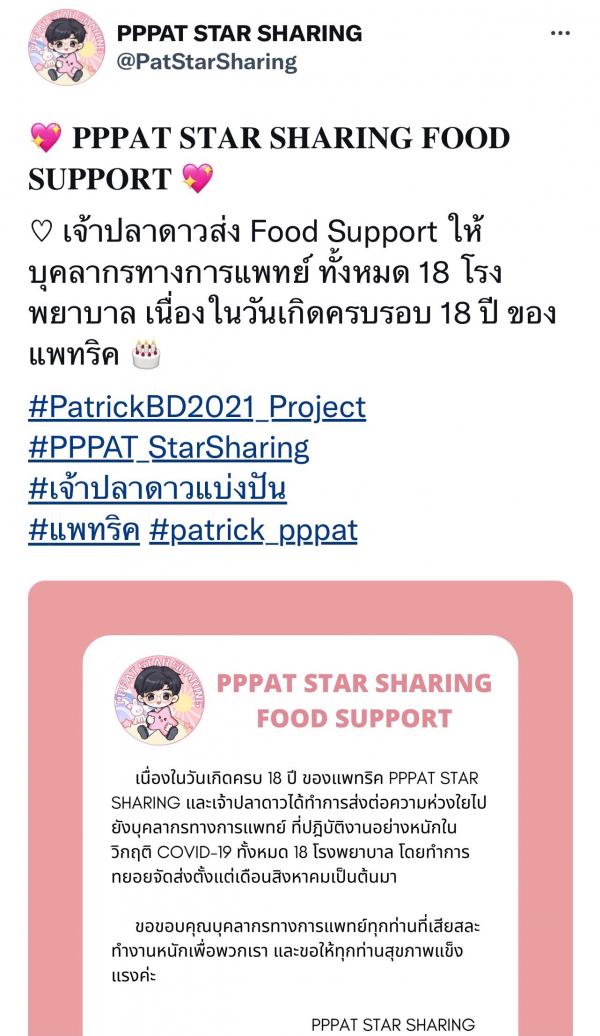Open hashtag #เจ้าปลาดาวแบ่งปัน

[157, 489]
